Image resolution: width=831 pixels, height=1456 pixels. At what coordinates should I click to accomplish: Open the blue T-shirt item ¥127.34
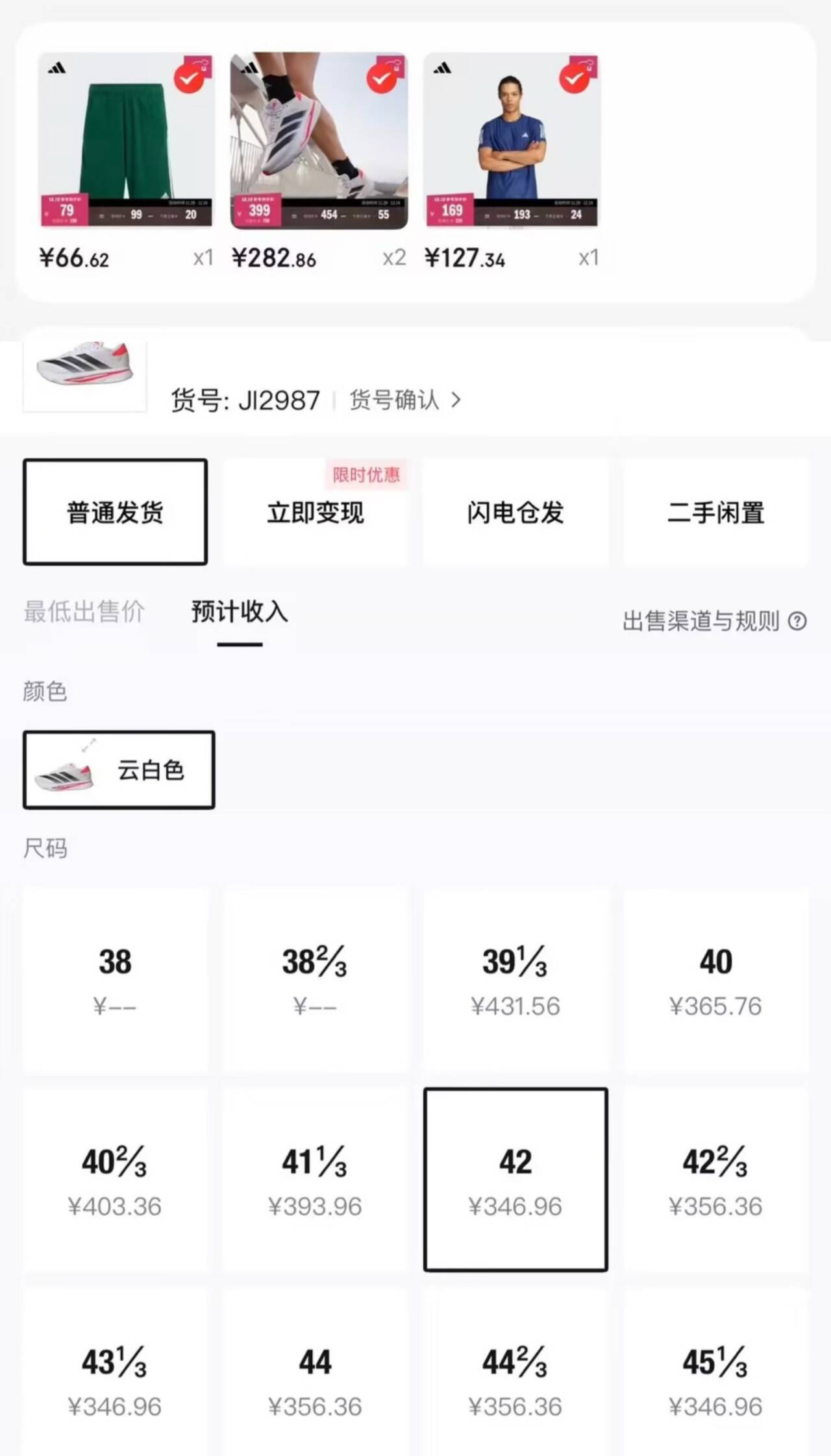click(x=512, y=141)
